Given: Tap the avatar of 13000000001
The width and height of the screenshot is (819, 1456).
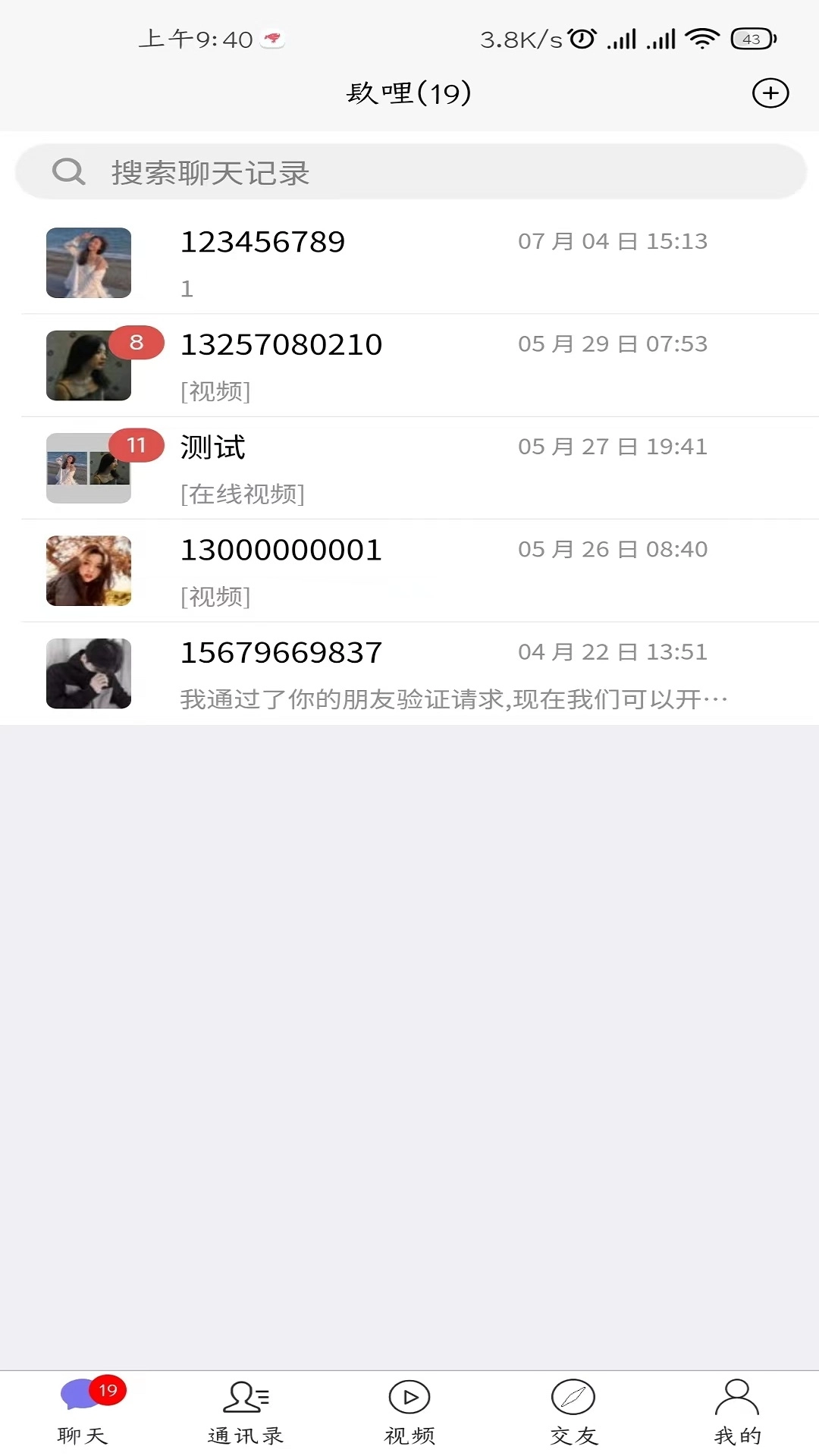Looking at the screenshot, I should (88, 571).
